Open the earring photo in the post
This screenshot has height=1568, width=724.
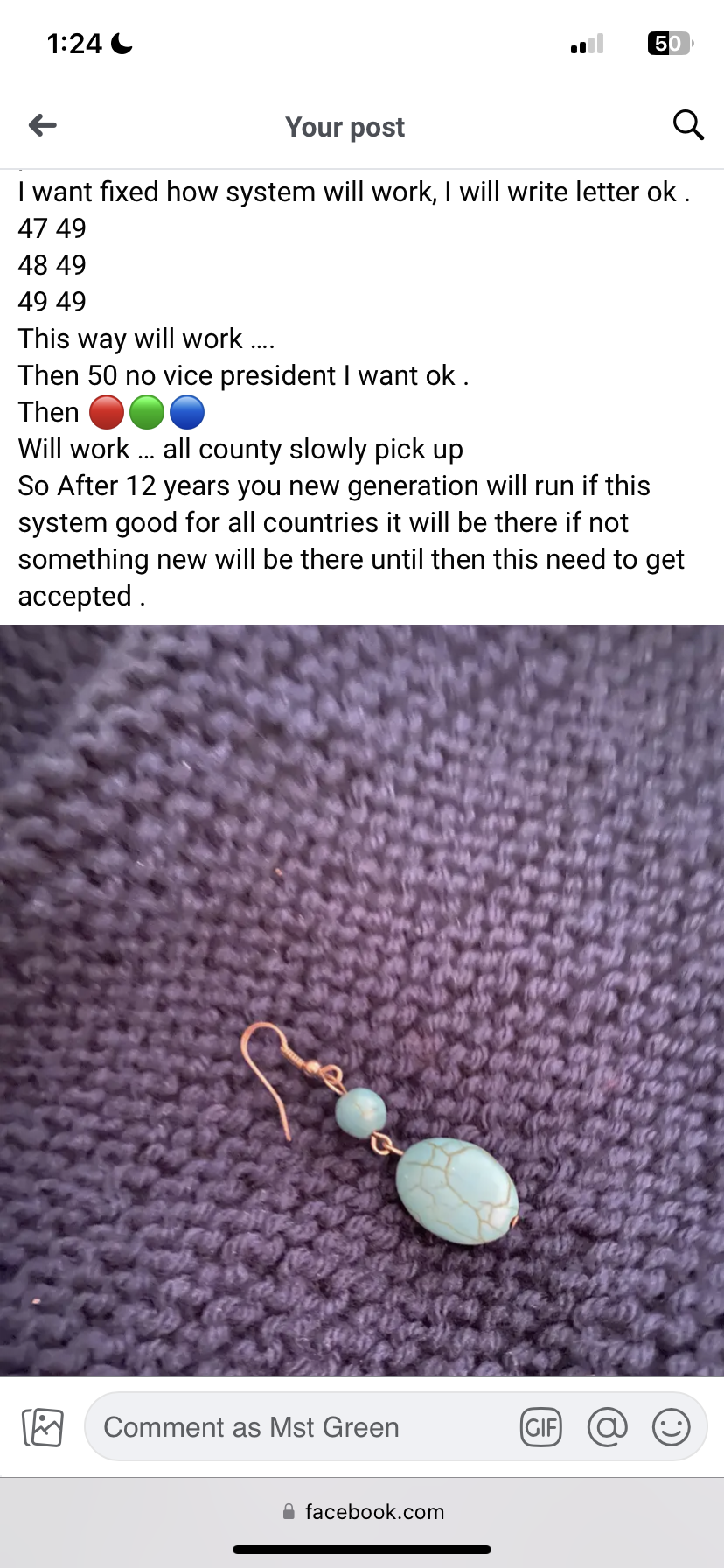(362, 999)
